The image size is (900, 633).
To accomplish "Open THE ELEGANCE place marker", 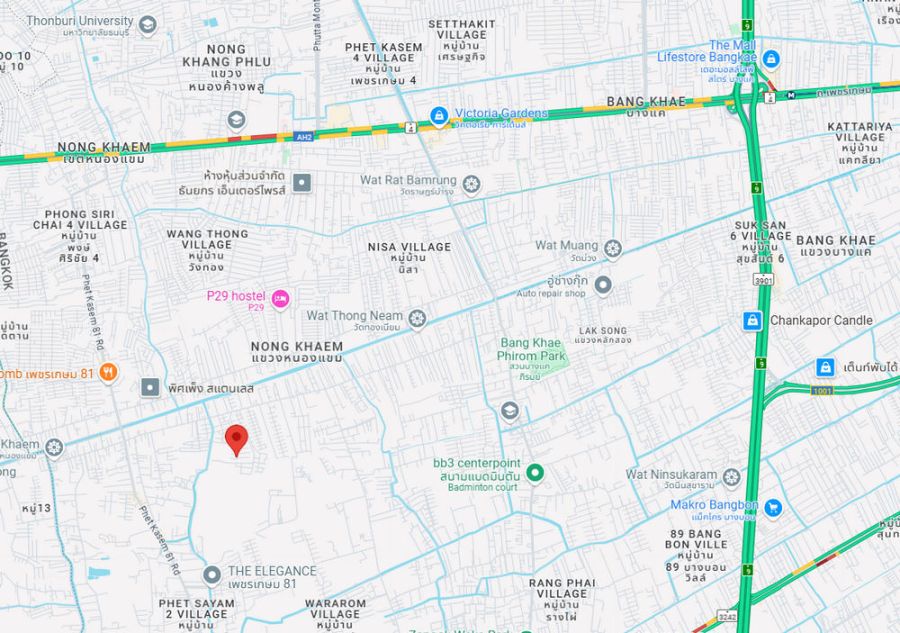I will pyautogui.click(x=212, y=575).
